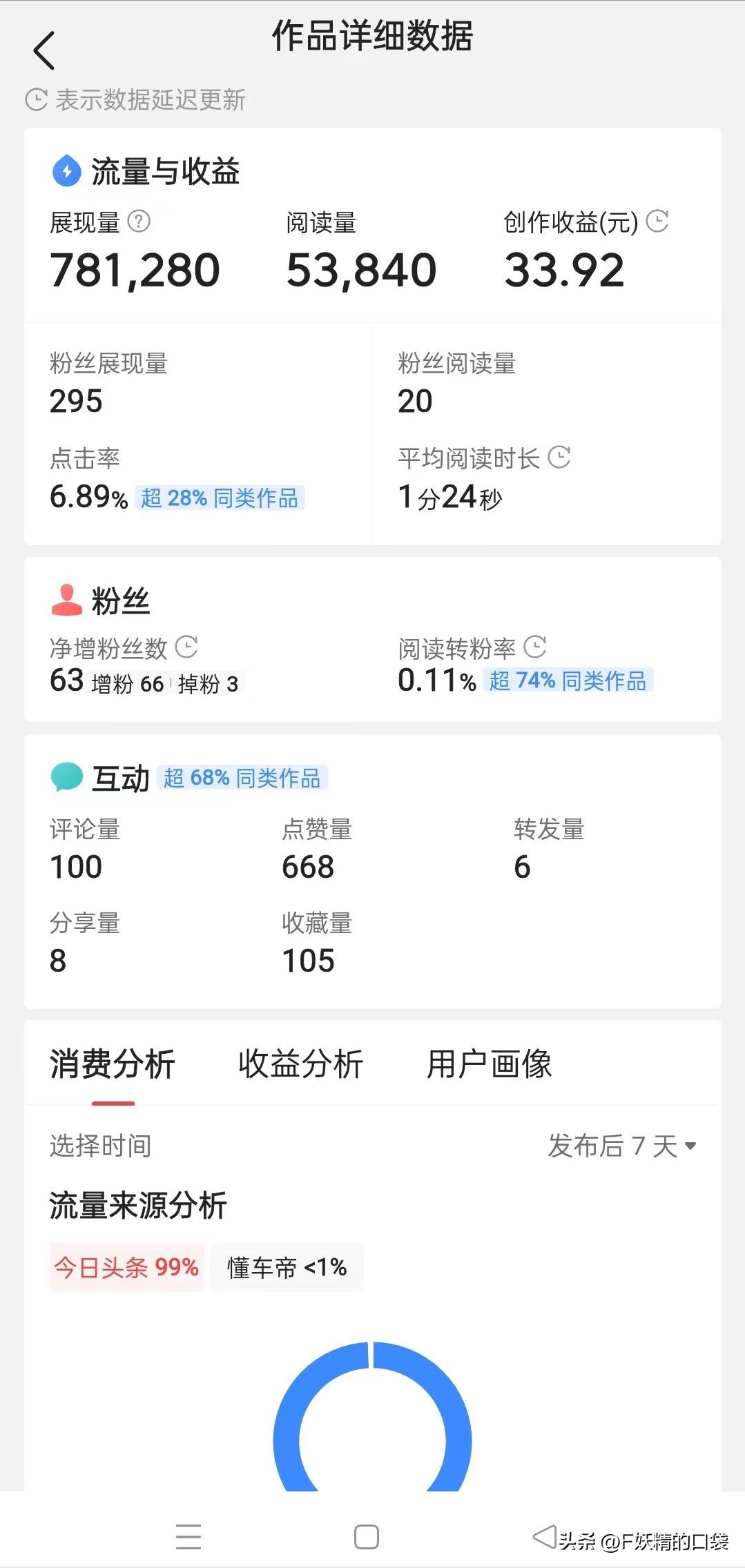
Task: Tap the back arrow to return
Action: click(x=43, y=51)
